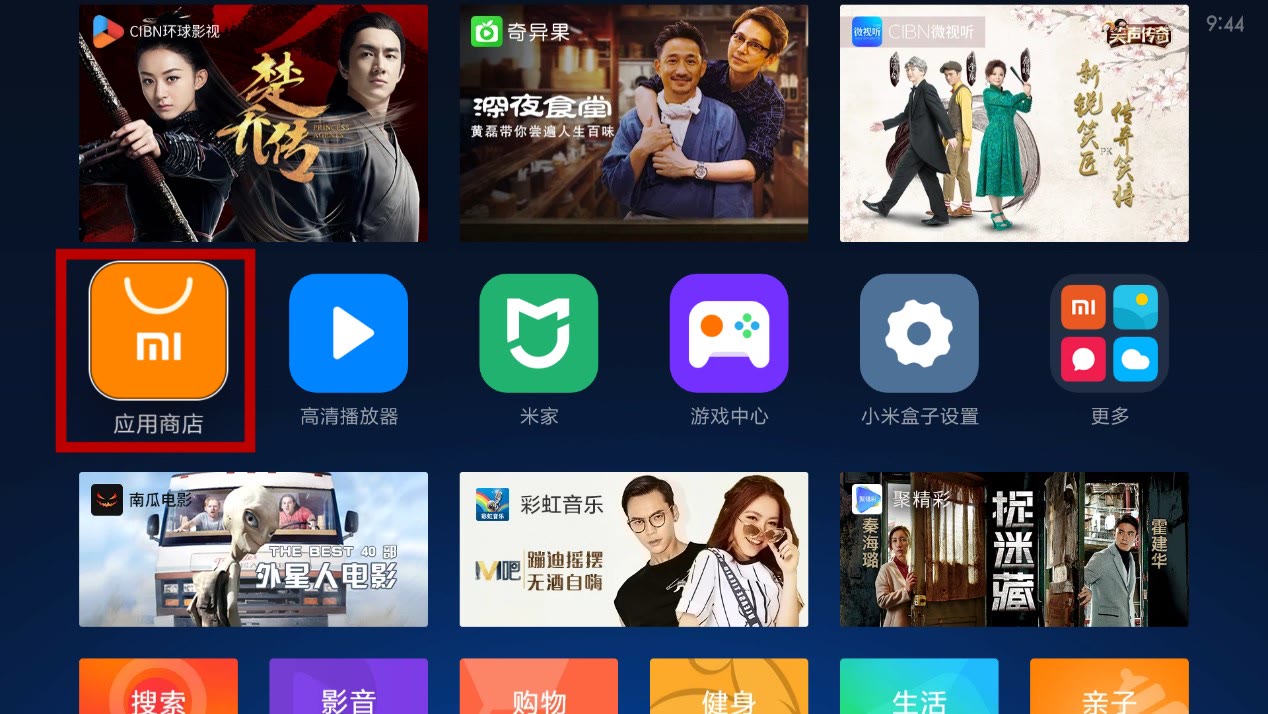The width and height of the screenshot is (1268, 714).
Task: Open the CIBN环球影视 楚乔传 banner
Action: (253, 123)
